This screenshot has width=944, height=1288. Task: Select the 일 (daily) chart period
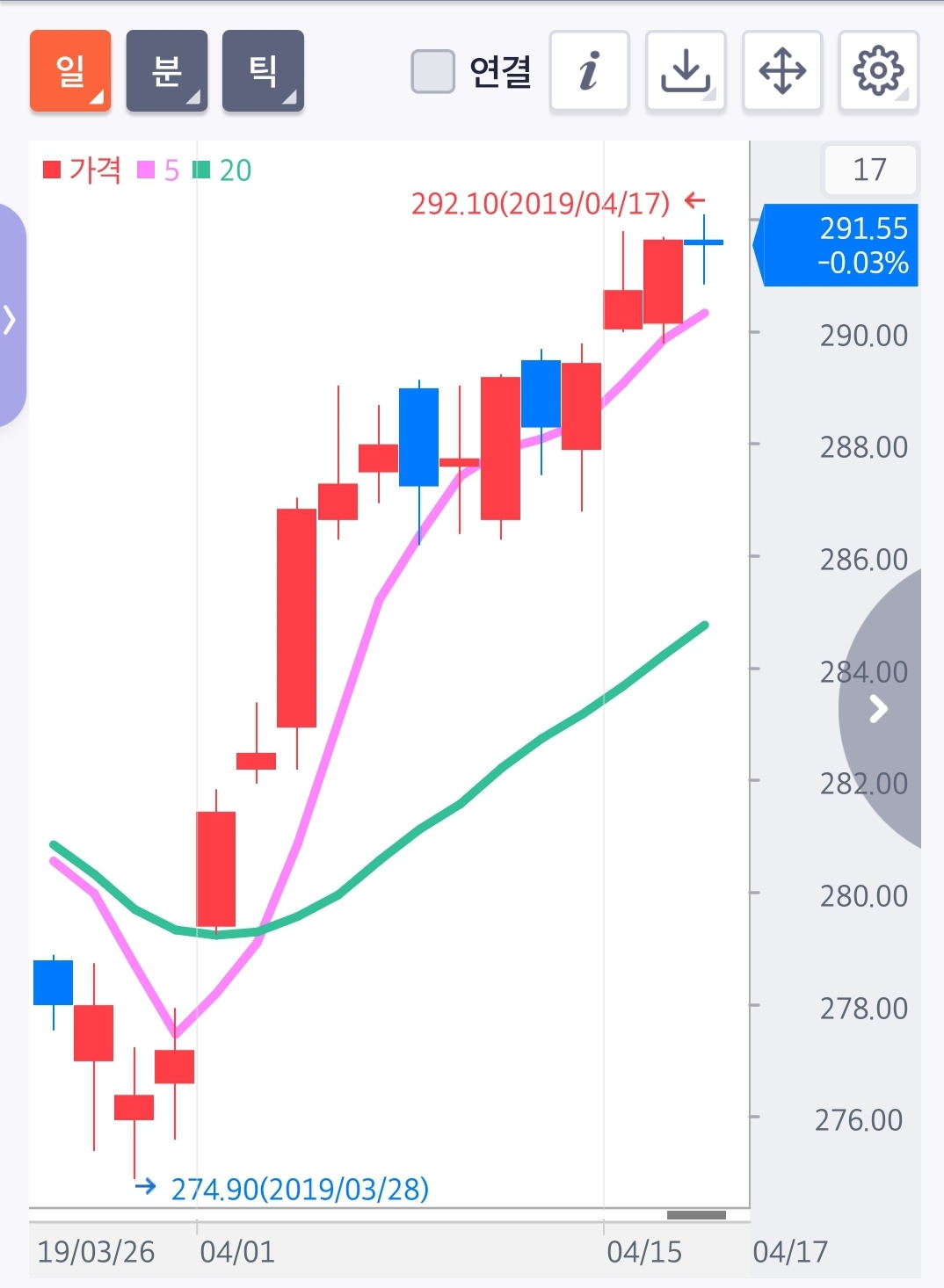coord(70,71)
